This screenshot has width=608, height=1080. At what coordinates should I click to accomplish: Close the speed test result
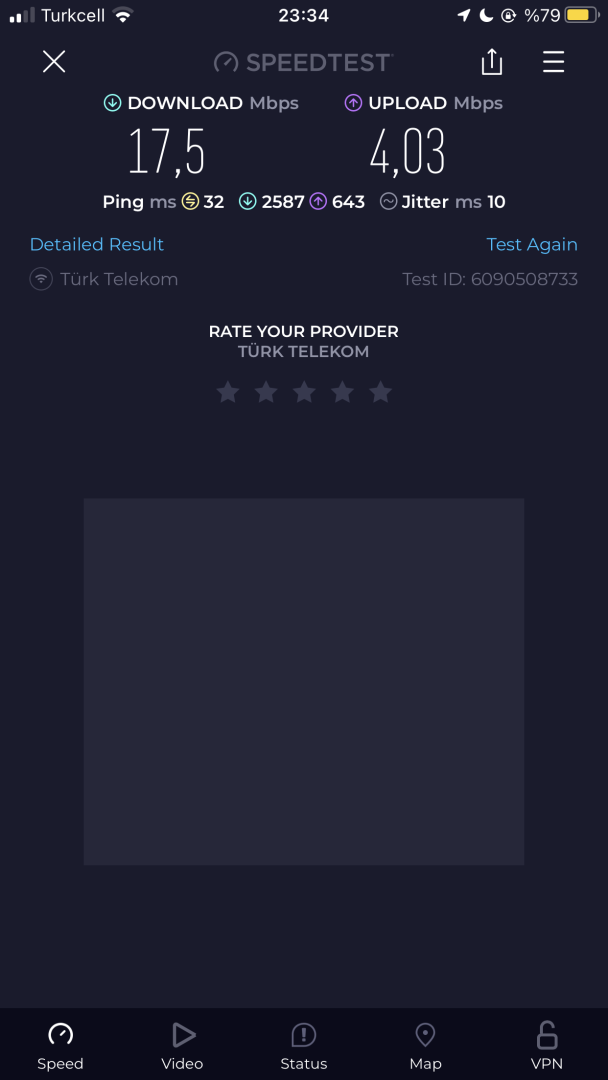pyautogui.click(x=54, y=62)
